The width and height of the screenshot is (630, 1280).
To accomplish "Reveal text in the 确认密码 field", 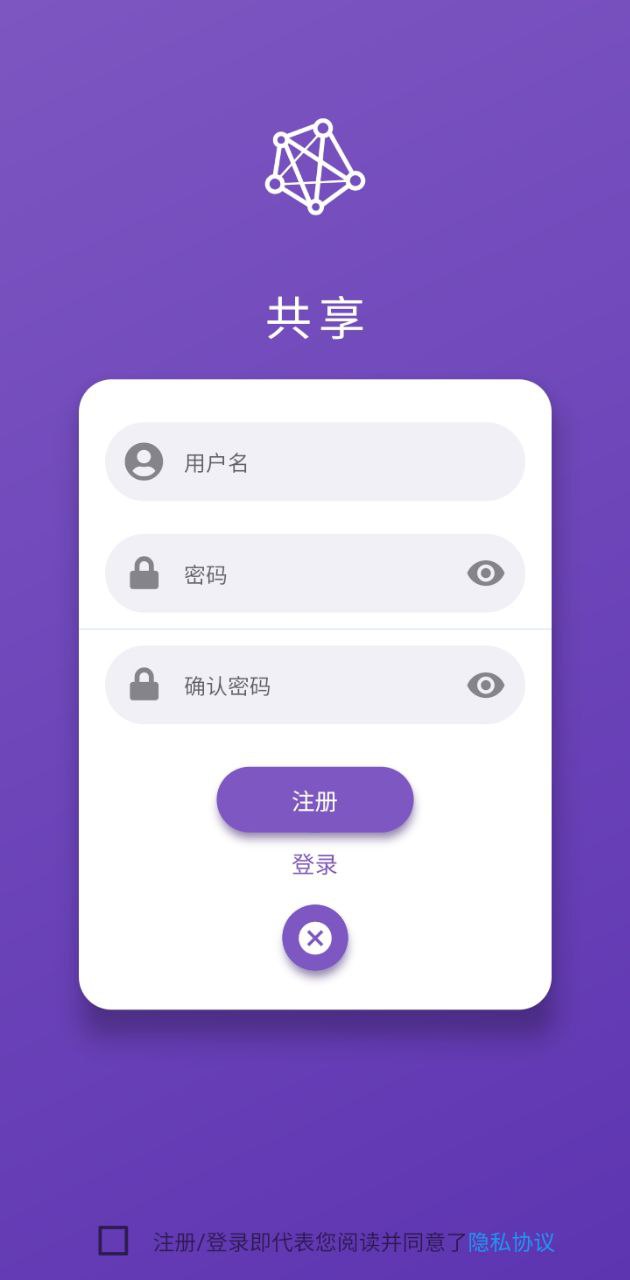I will pyautogui.click(x=485, y=686).
